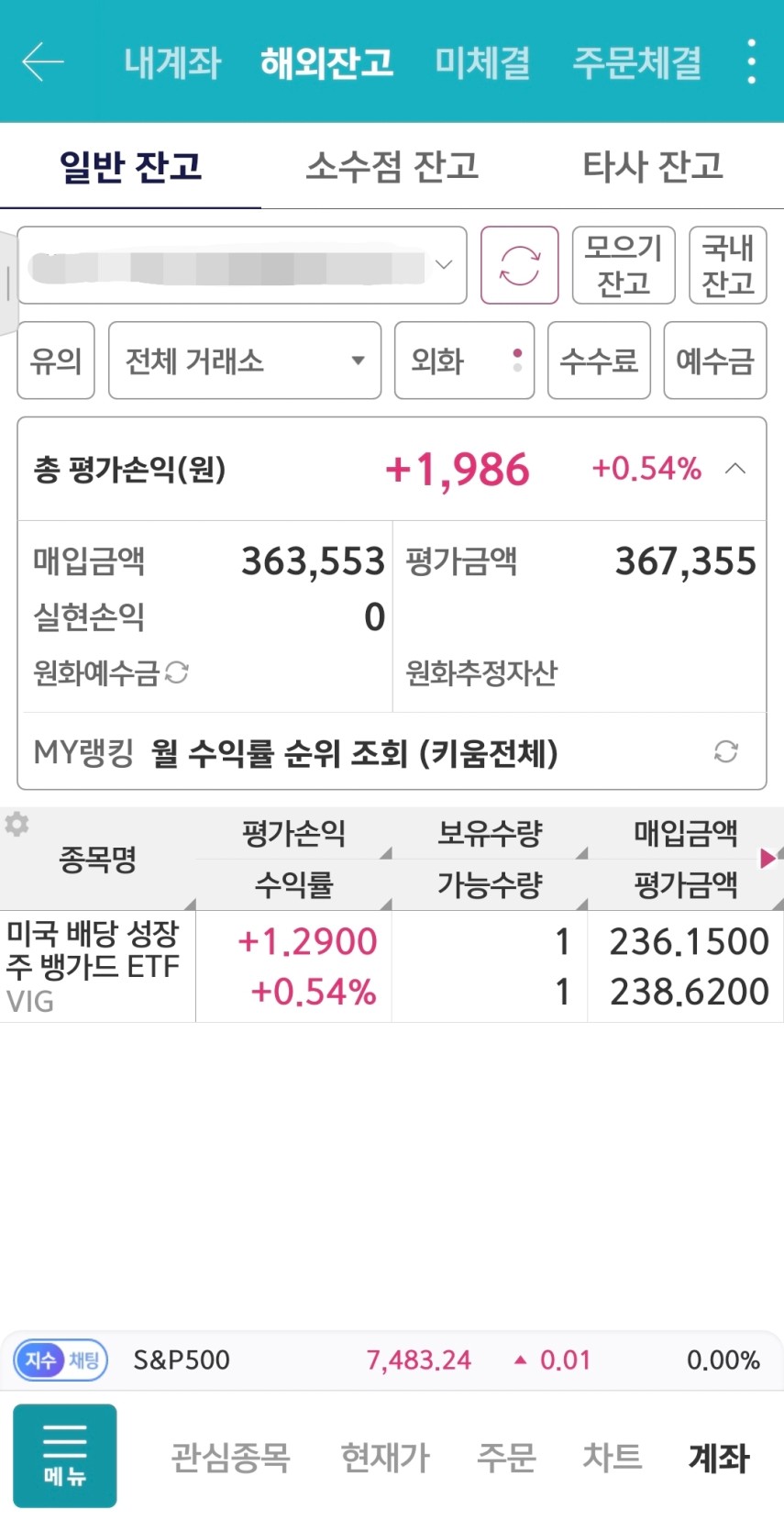Open the account selection dropdown
Screen dimensions: 784x1521
click(242, 265)
